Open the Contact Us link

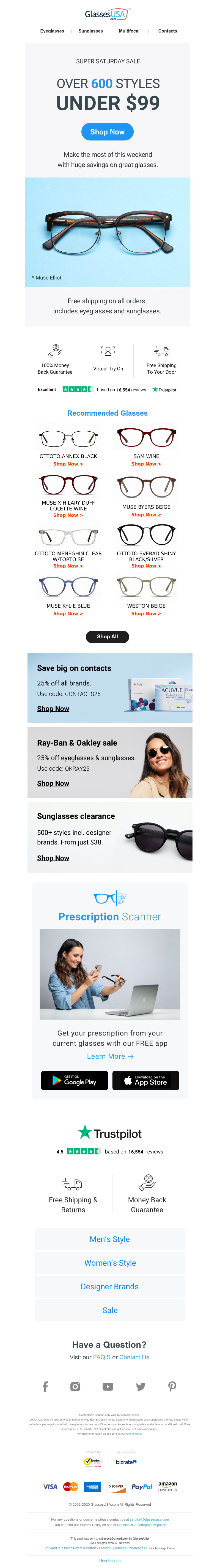coord(134,1357)
